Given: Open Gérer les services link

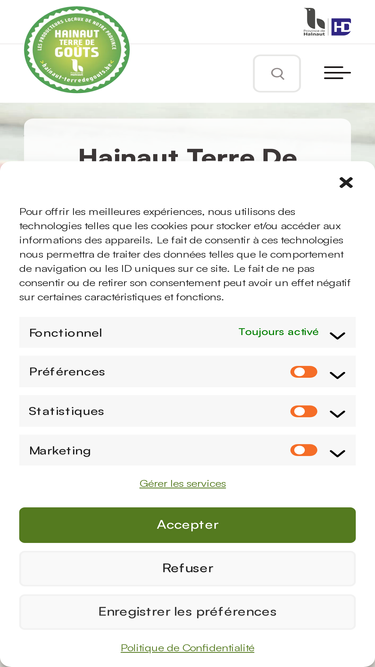Looking at the screenshot, I should tap(183, 484).
